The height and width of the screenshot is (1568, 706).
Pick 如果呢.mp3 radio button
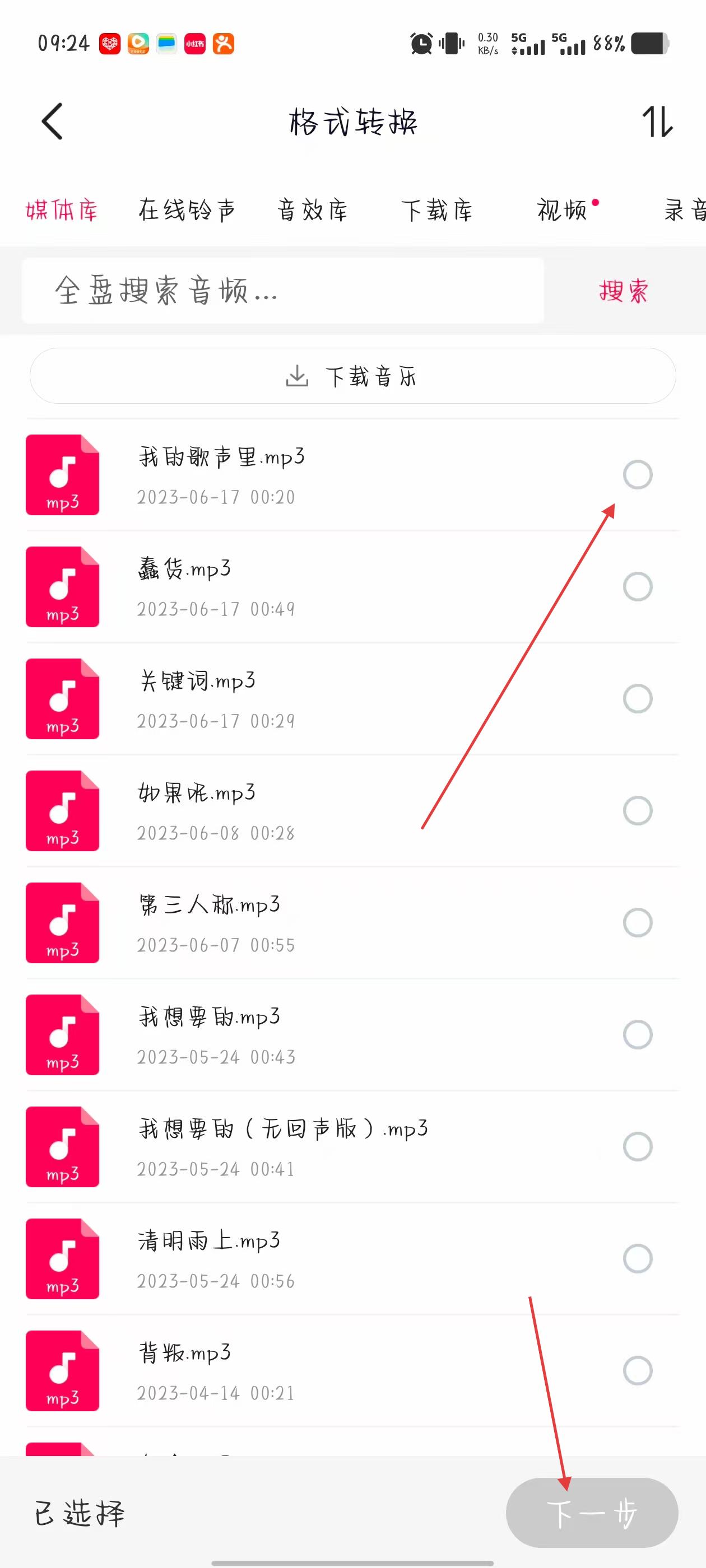pos(637,811)
